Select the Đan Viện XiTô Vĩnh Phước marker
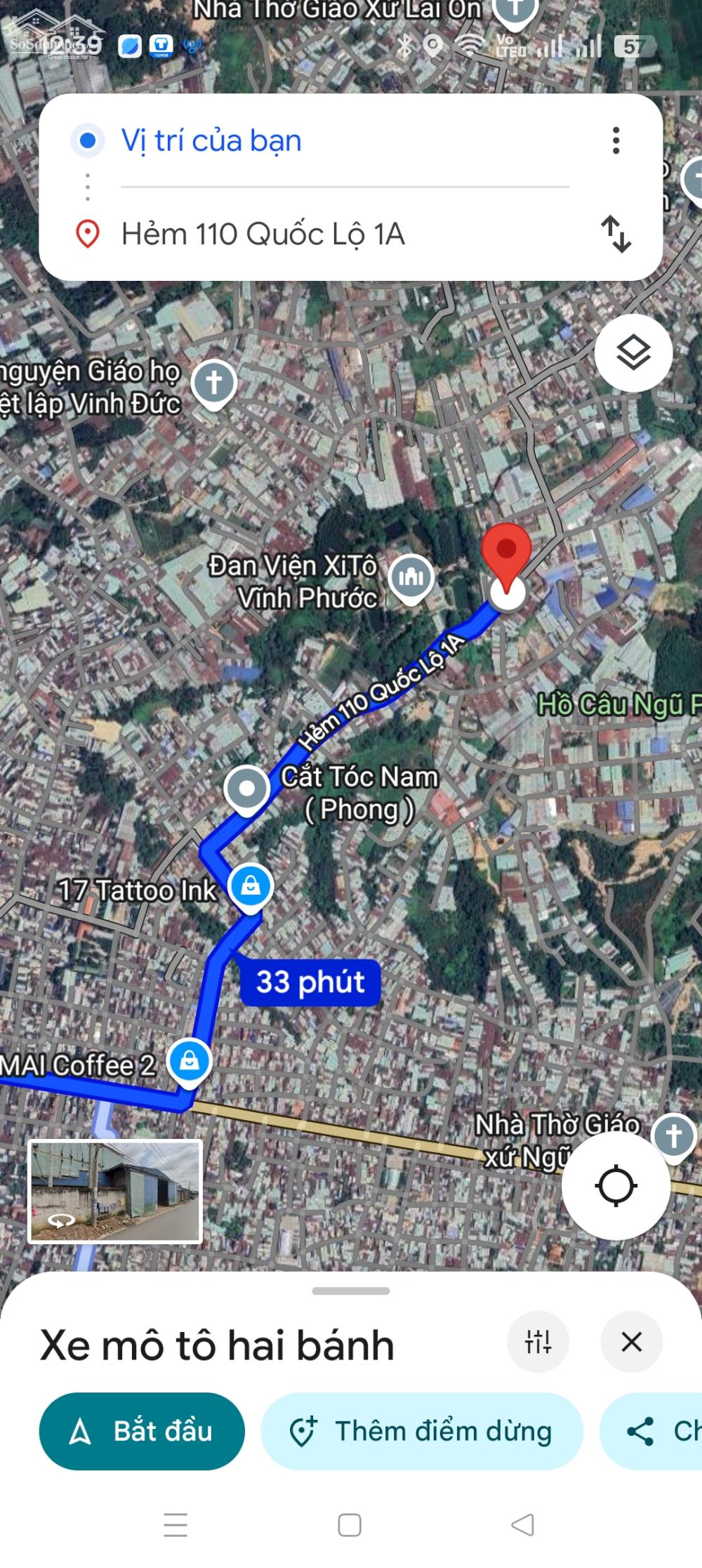Image resolution: width=702 pixels, height=1568 pixels. [411, 578]
